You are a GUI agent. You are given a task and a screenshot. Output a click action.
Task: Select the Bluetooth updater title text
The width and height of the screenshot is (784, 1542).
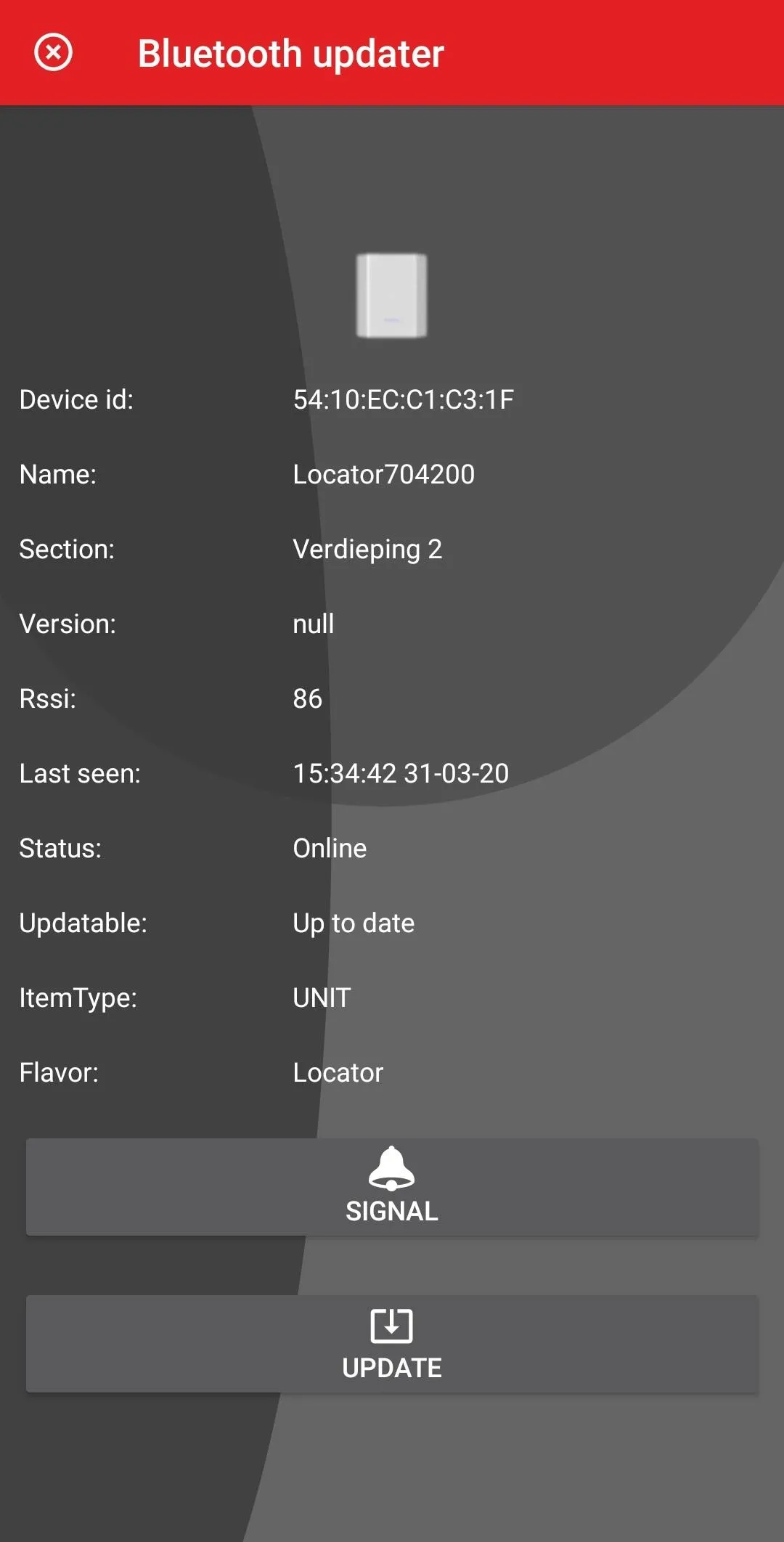pyautogui.click(x=290, y=53)
